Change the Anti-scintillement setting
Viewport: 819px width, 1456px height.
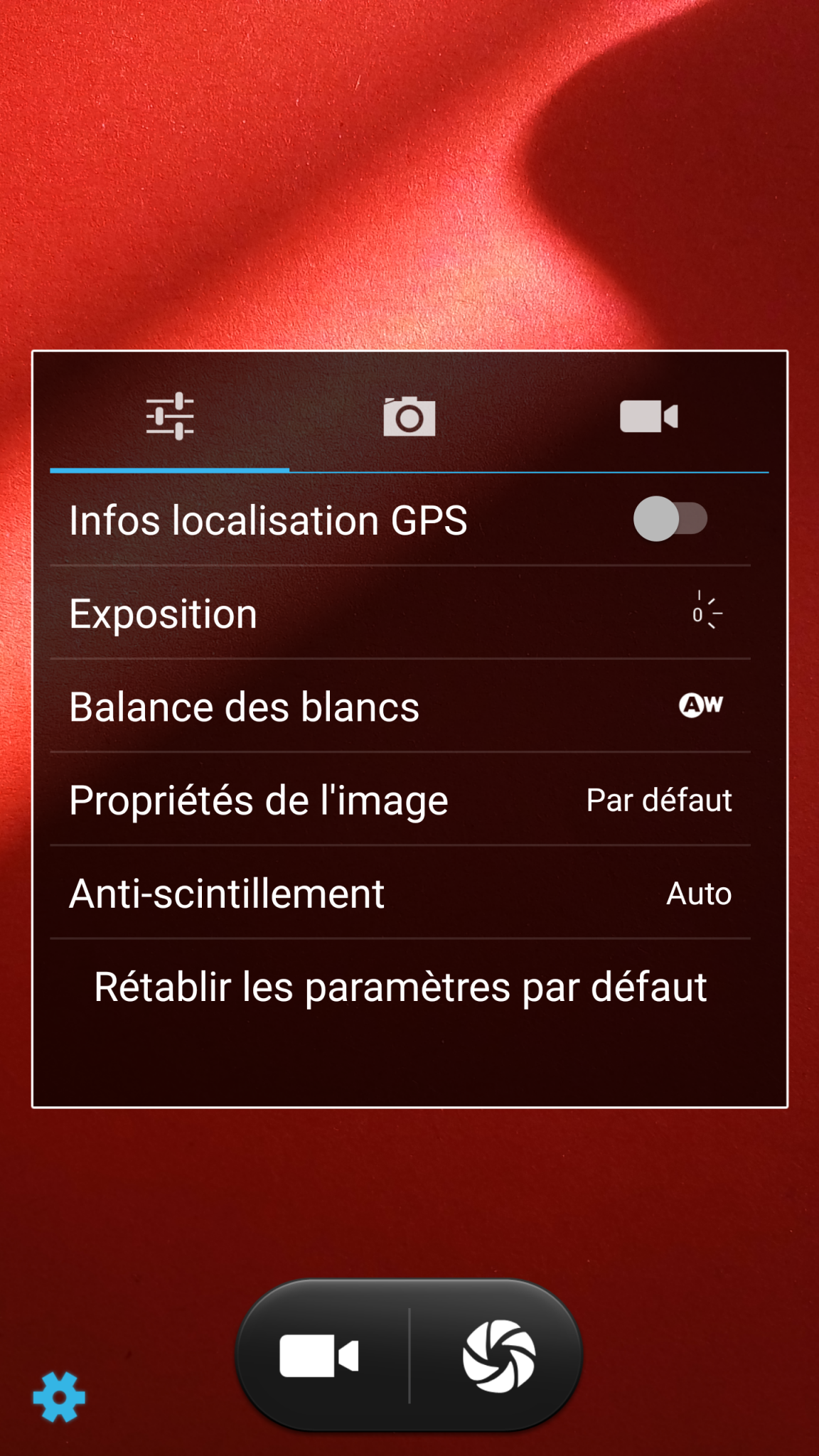tap(400, 893)
